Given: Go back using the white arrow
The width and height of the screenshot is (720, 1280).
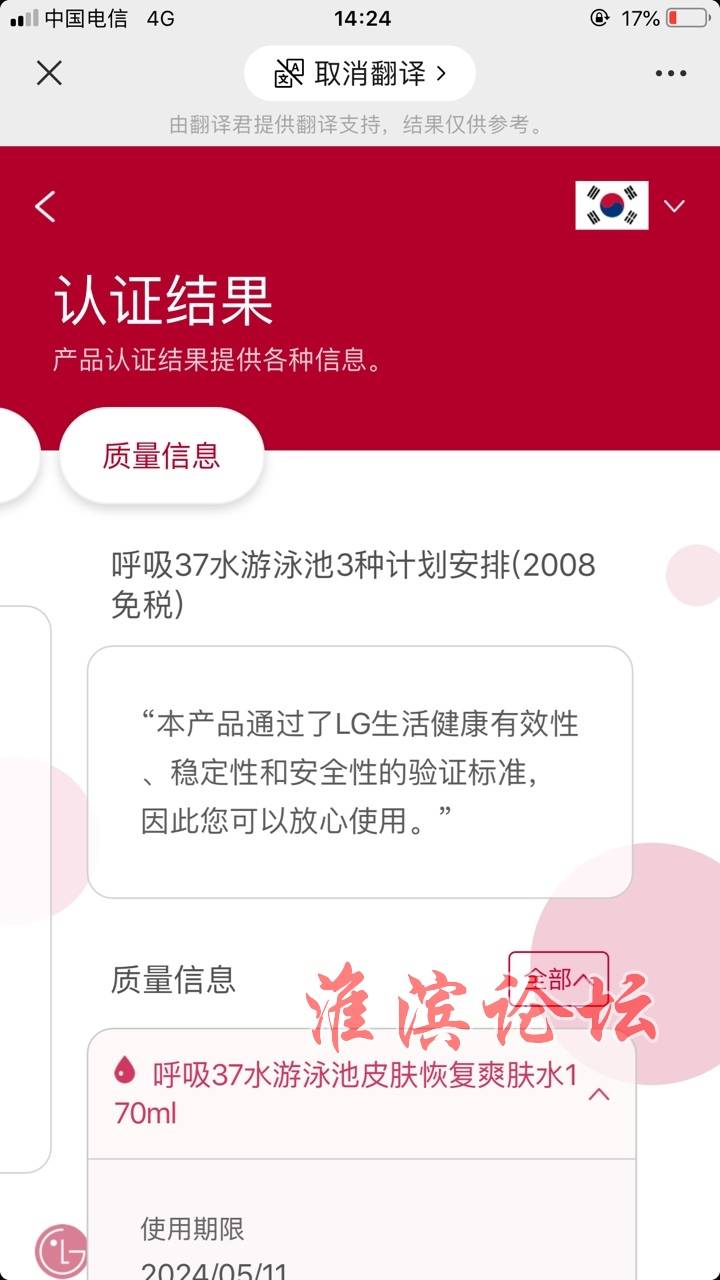Looking at the screenshot, I should [45, 207].
